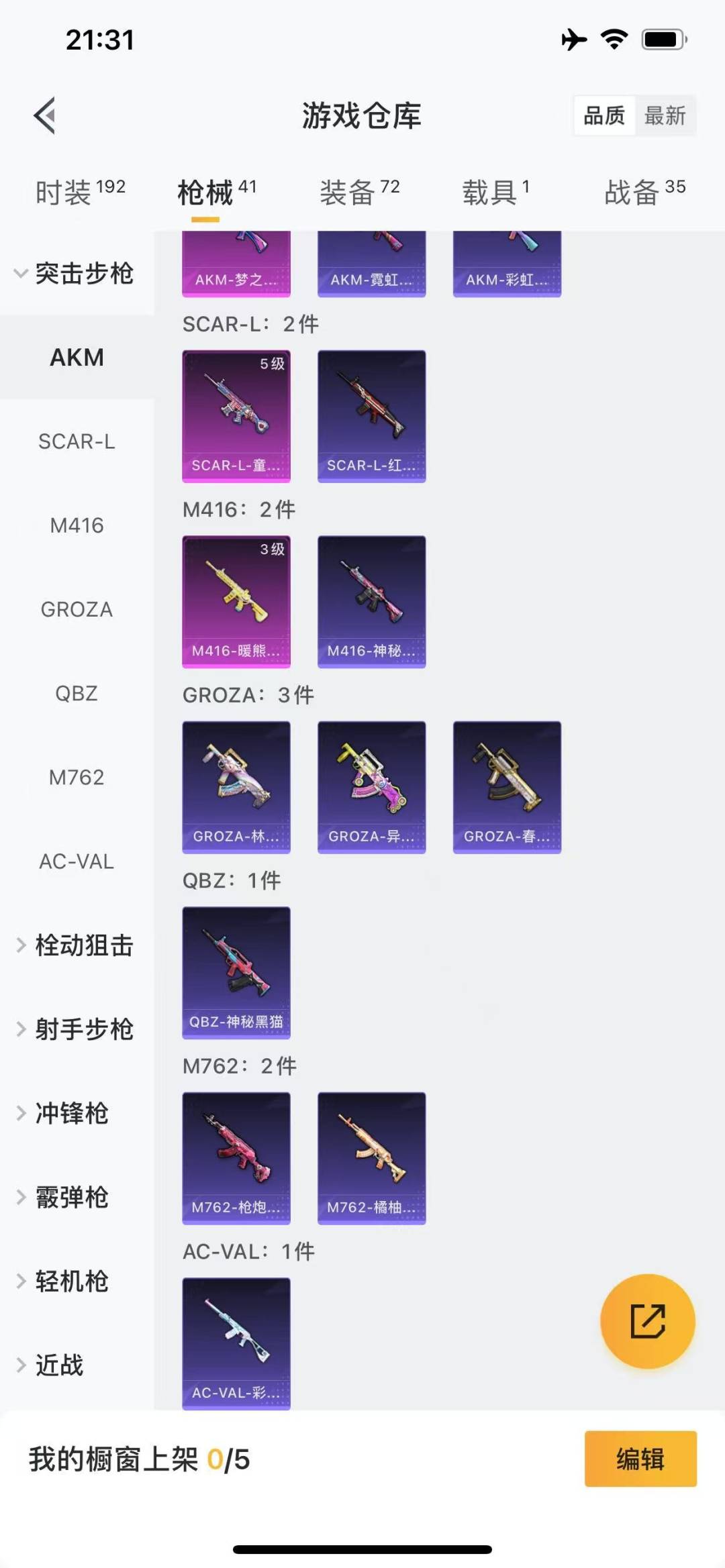Open the level 5 SCAR-L-童 skin
This screenshot has height=1568, width=725.
point(236,416)
